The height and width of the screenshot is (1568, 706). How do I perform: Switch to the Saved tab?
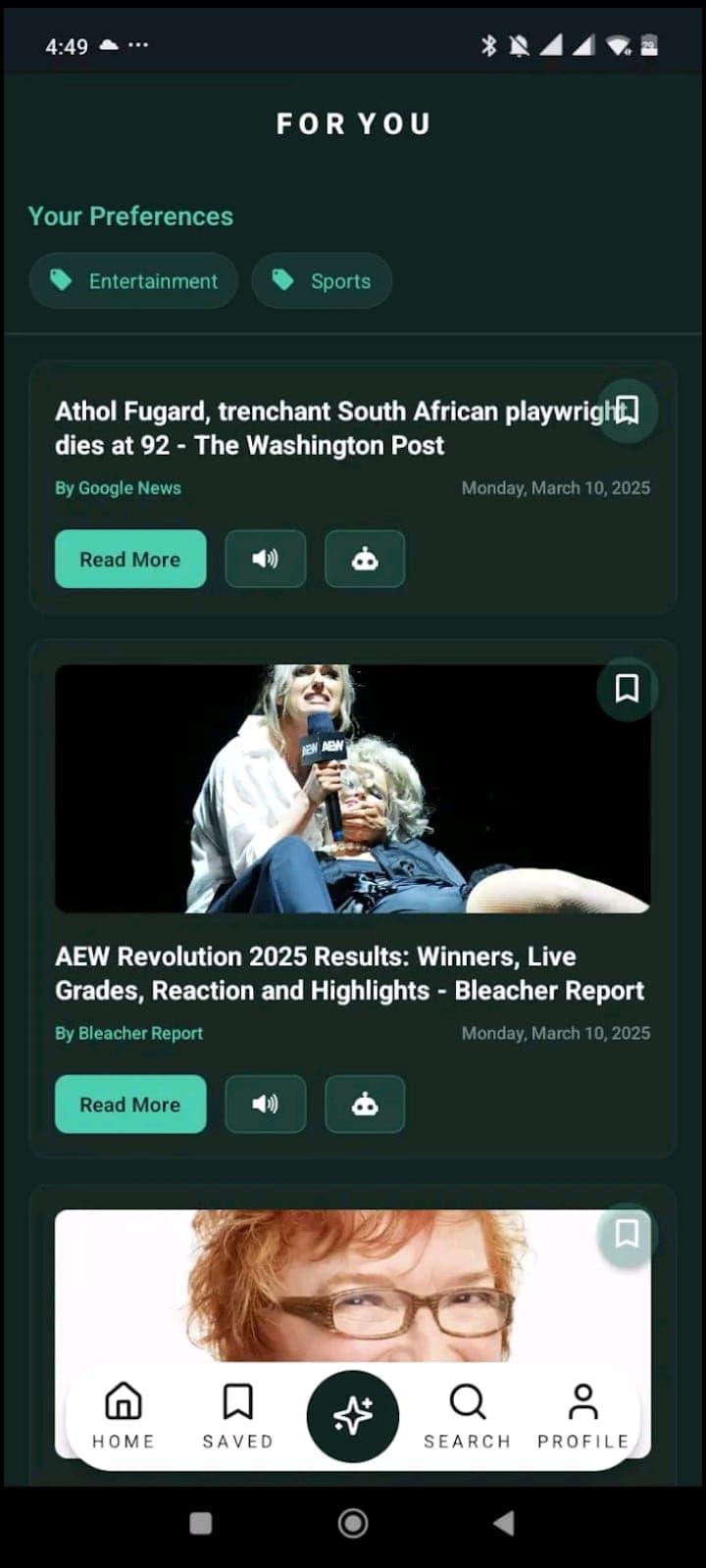pyautogui.click(x=237, y=1416)
